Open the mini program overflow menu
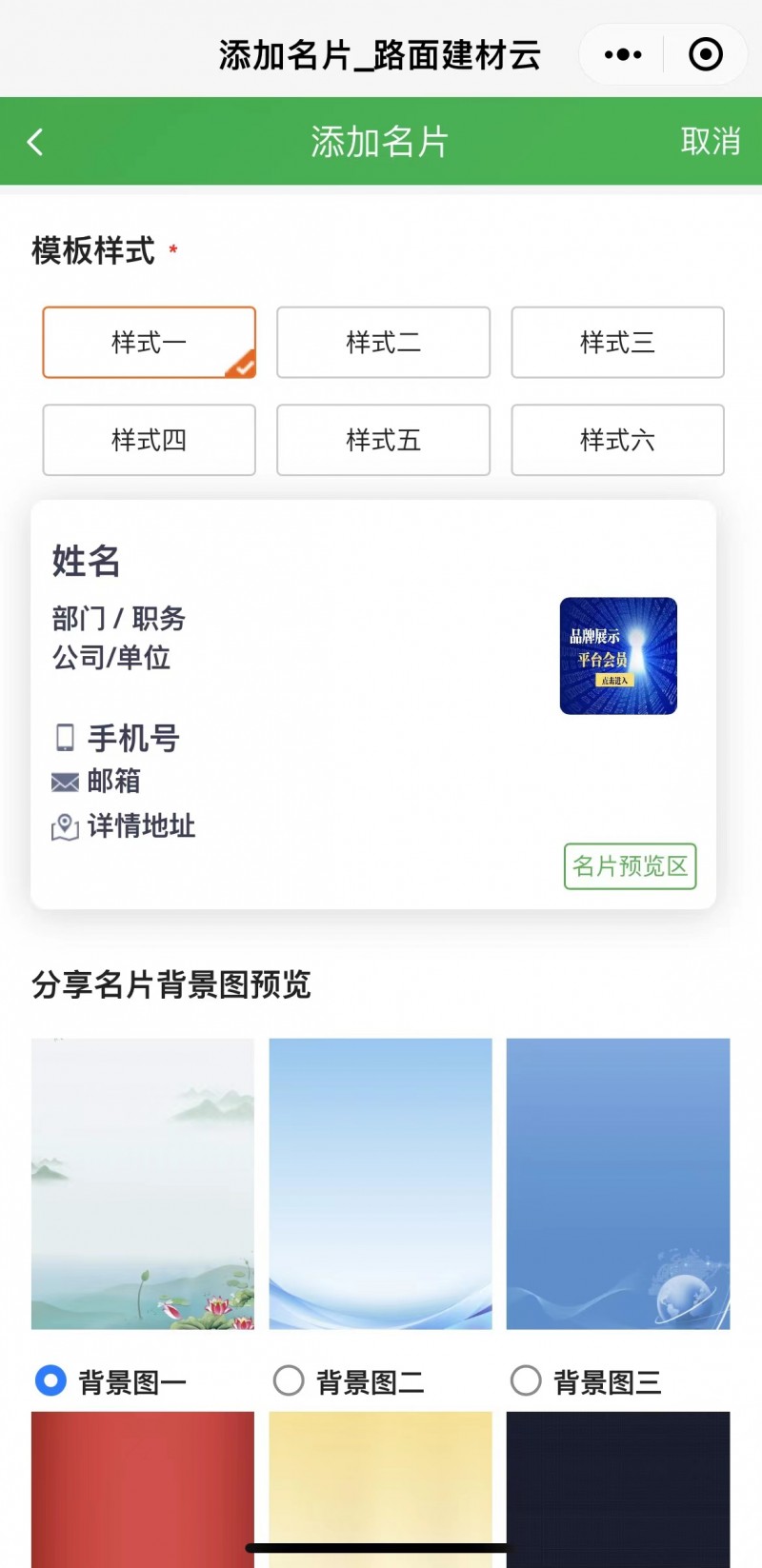This screenshot has width=762, height=1568. (623, 55)
